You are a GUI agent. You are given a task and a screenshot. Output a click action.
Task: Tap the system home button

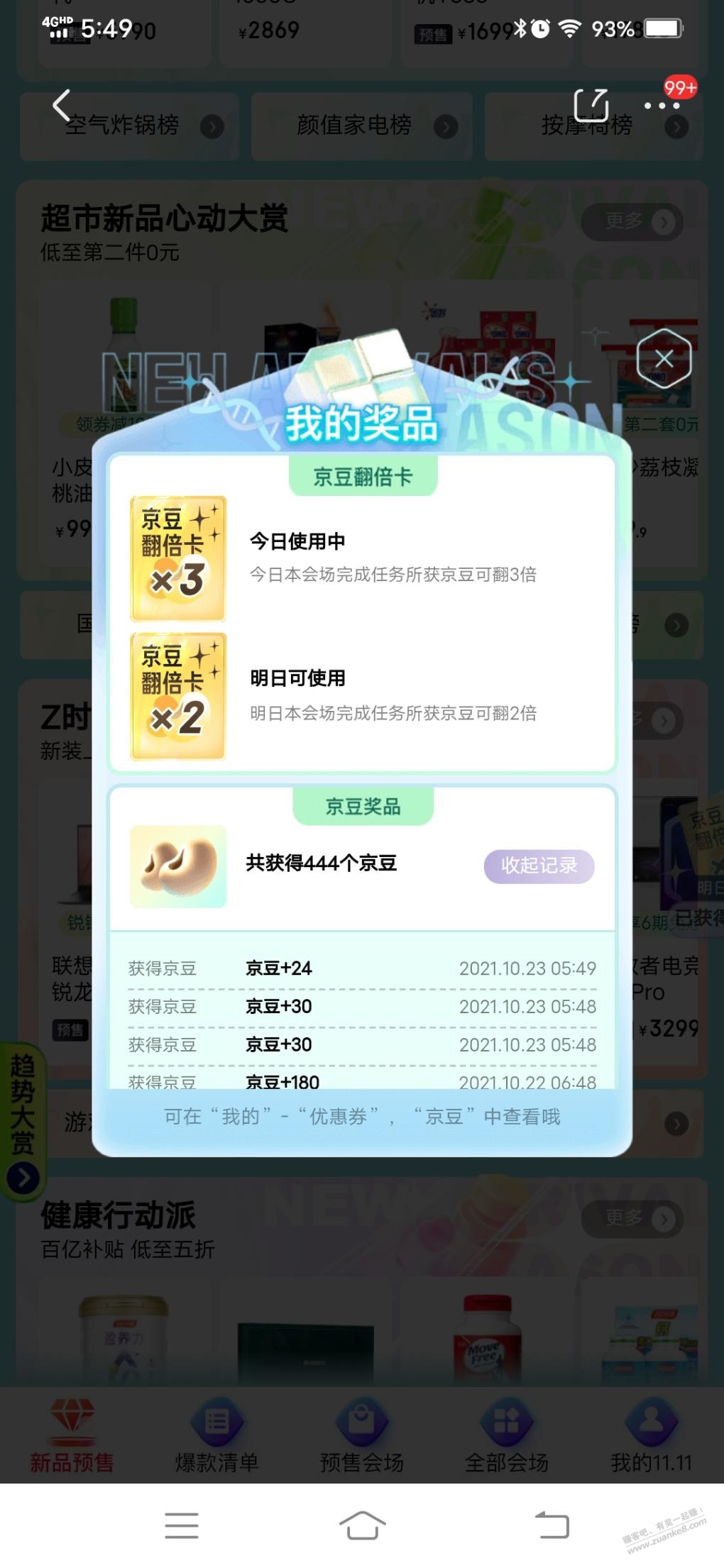coord(362,1525)
